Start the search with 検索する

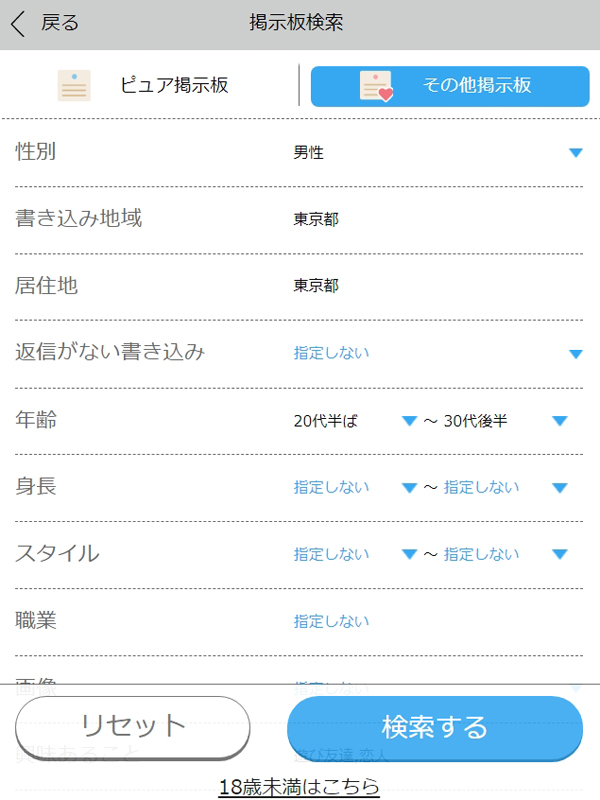(x=435, y=726)
